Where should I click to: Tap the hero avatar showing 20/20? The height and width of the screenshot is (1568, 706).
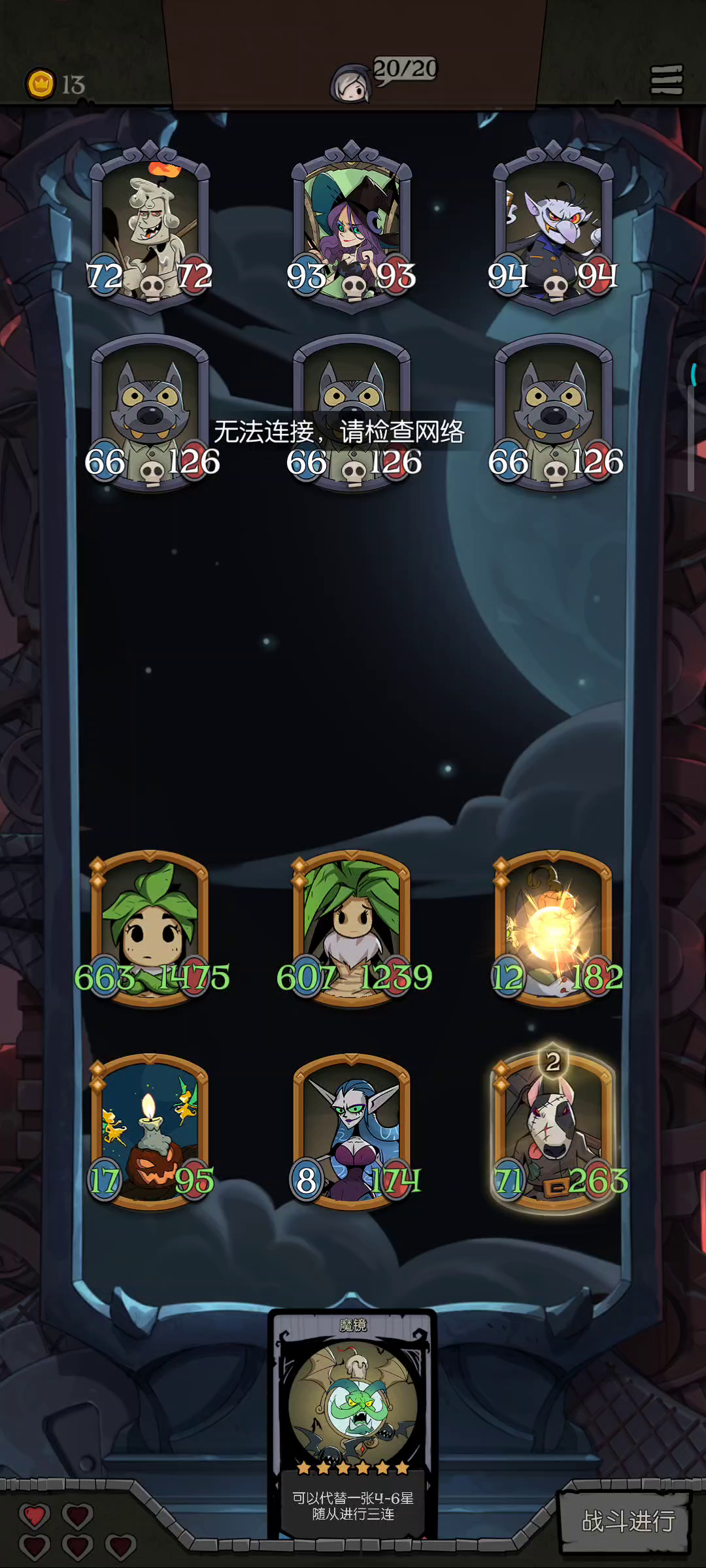352,84
